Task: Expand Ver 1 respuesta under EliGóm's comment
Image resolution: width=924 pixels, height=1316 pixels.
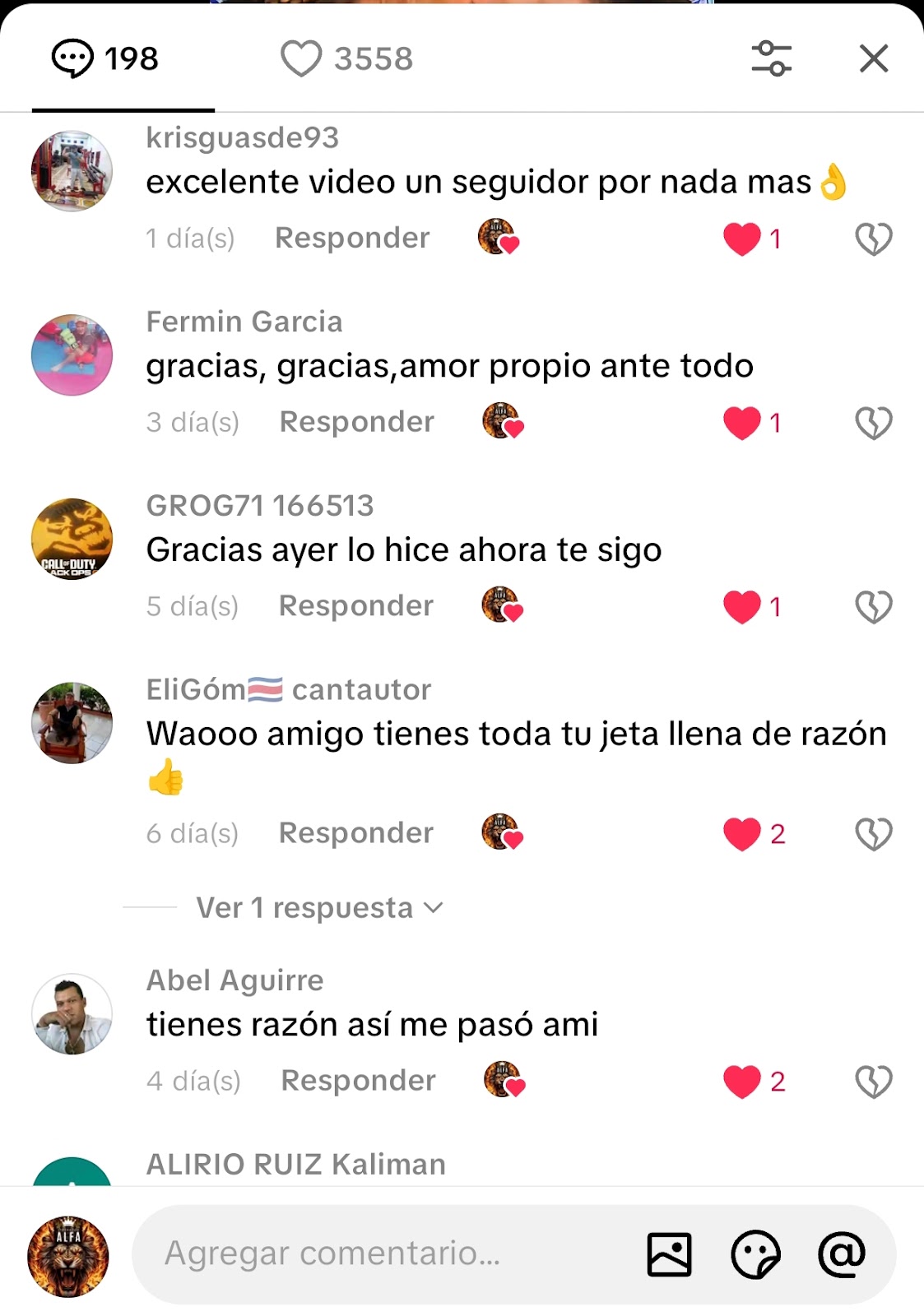Action: 319,908
